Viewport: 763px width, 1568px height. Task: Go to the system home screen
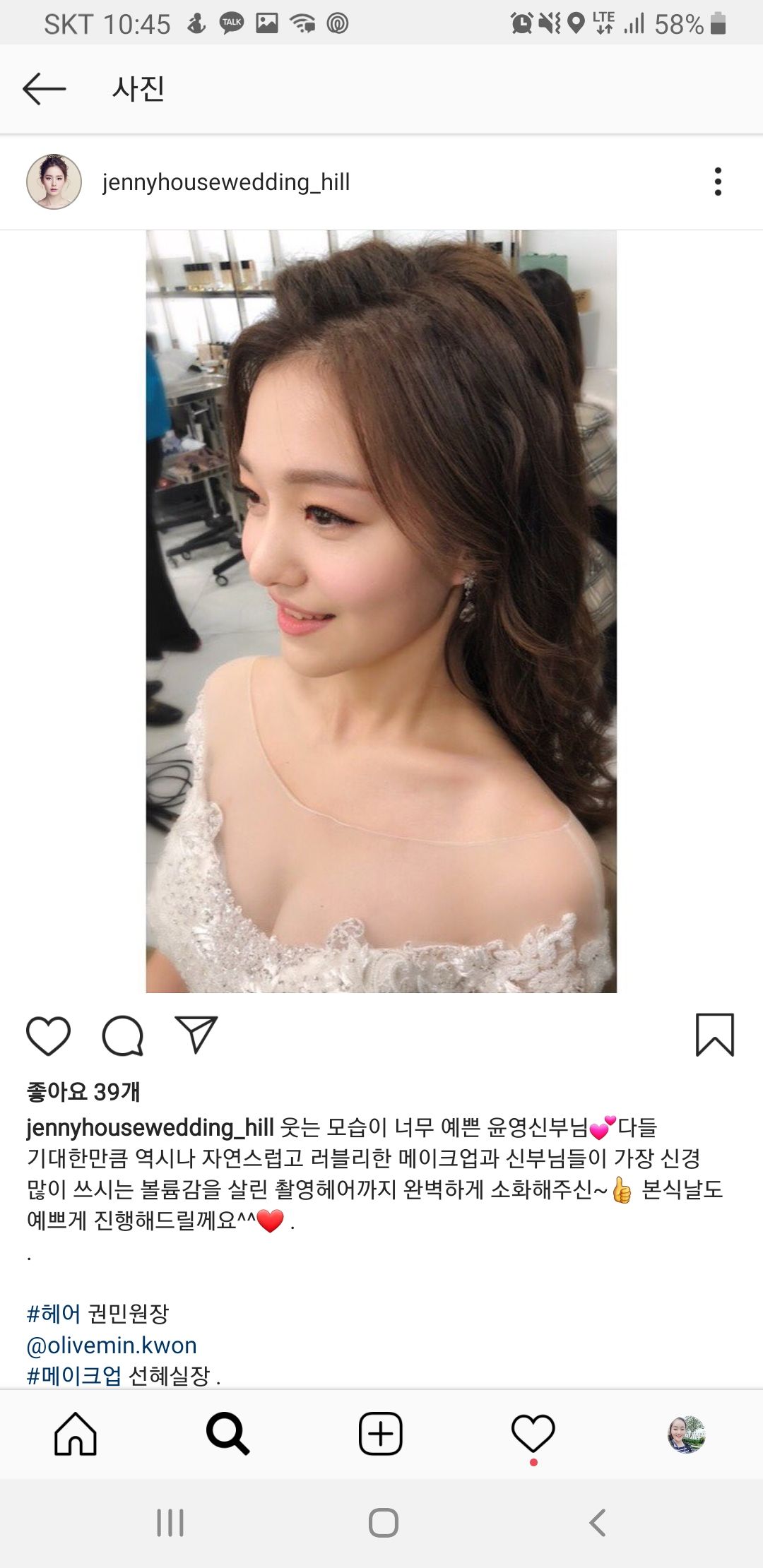click(383, 1523)
